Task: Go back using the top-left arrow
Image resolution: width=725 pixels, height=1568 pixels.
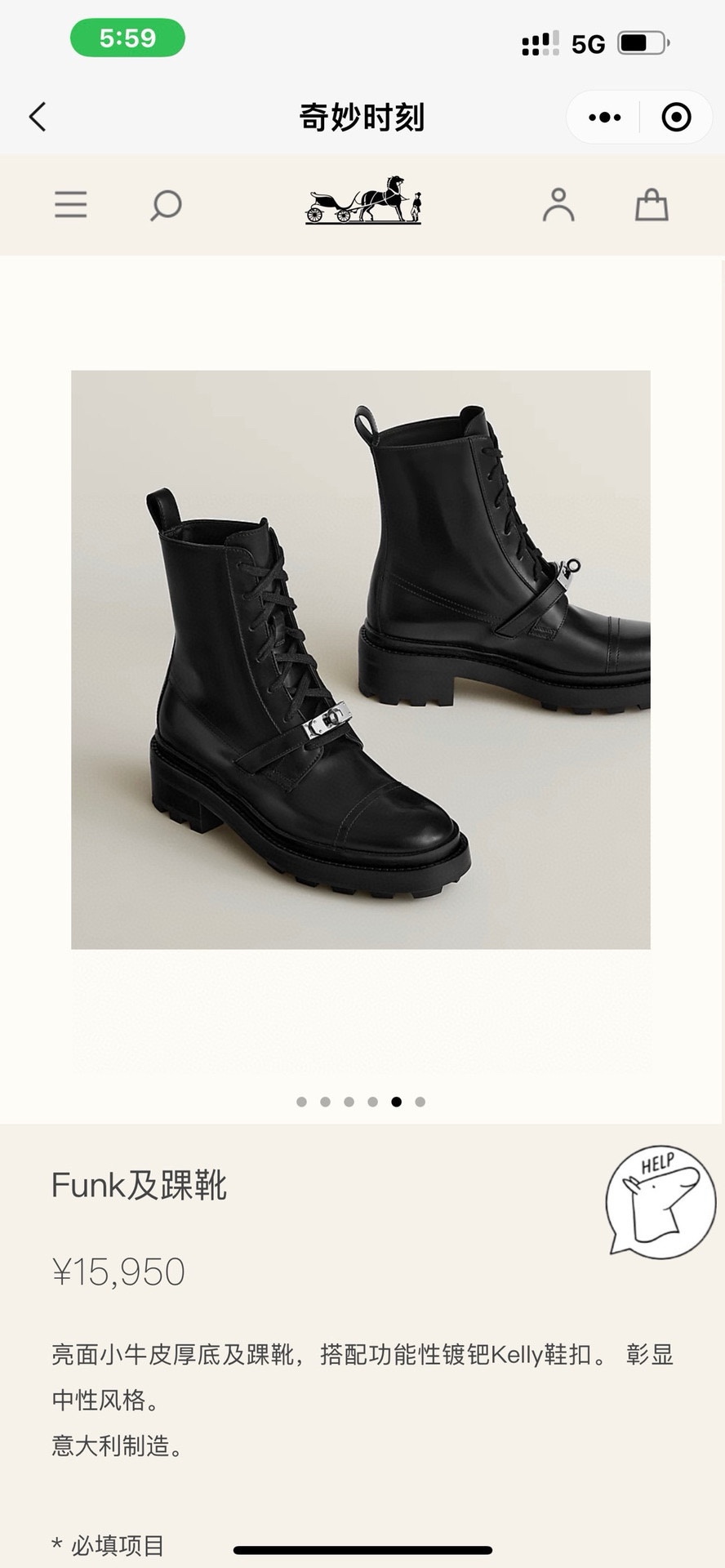Action: click(x=38, y=117)
